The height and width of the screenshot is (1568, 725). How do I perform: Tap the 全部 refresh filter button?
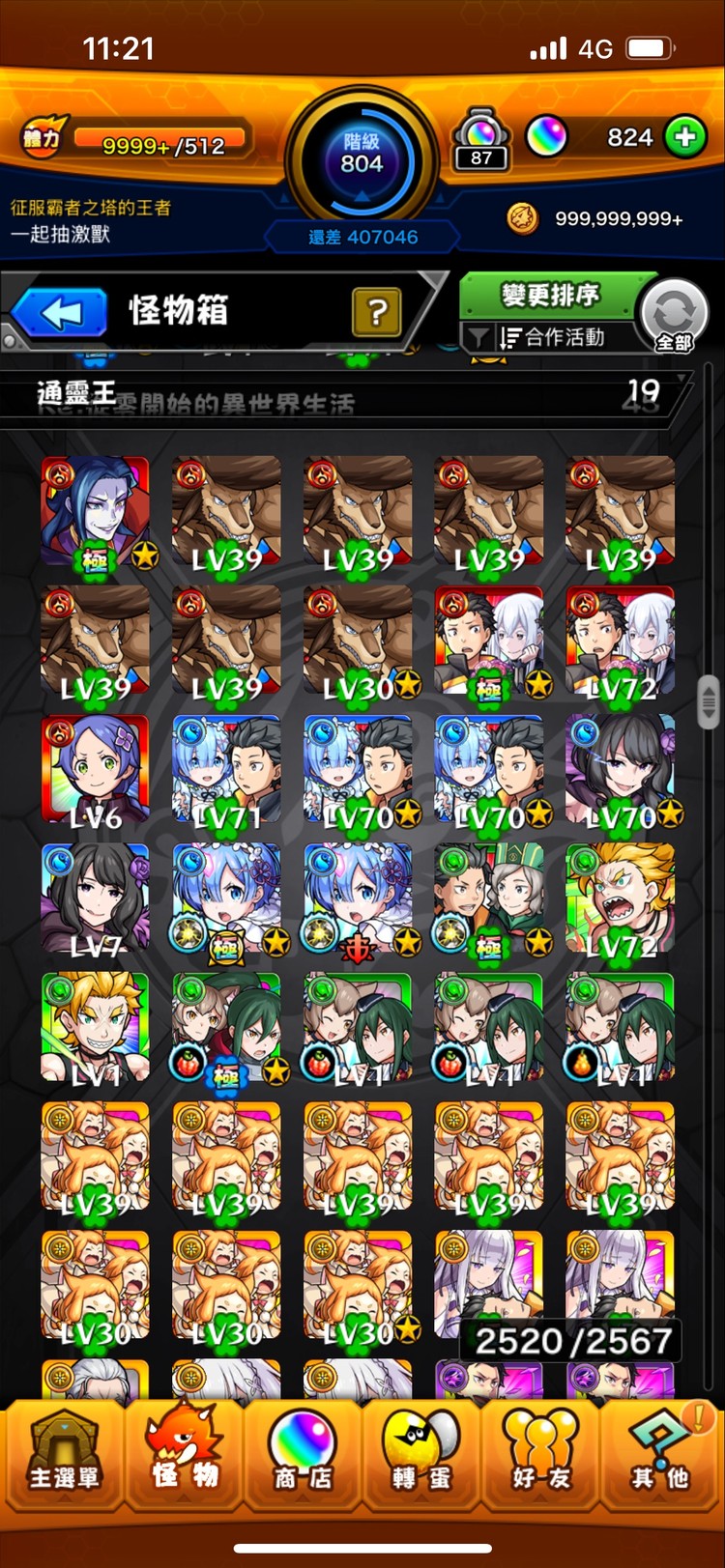(x=674, y=316)
